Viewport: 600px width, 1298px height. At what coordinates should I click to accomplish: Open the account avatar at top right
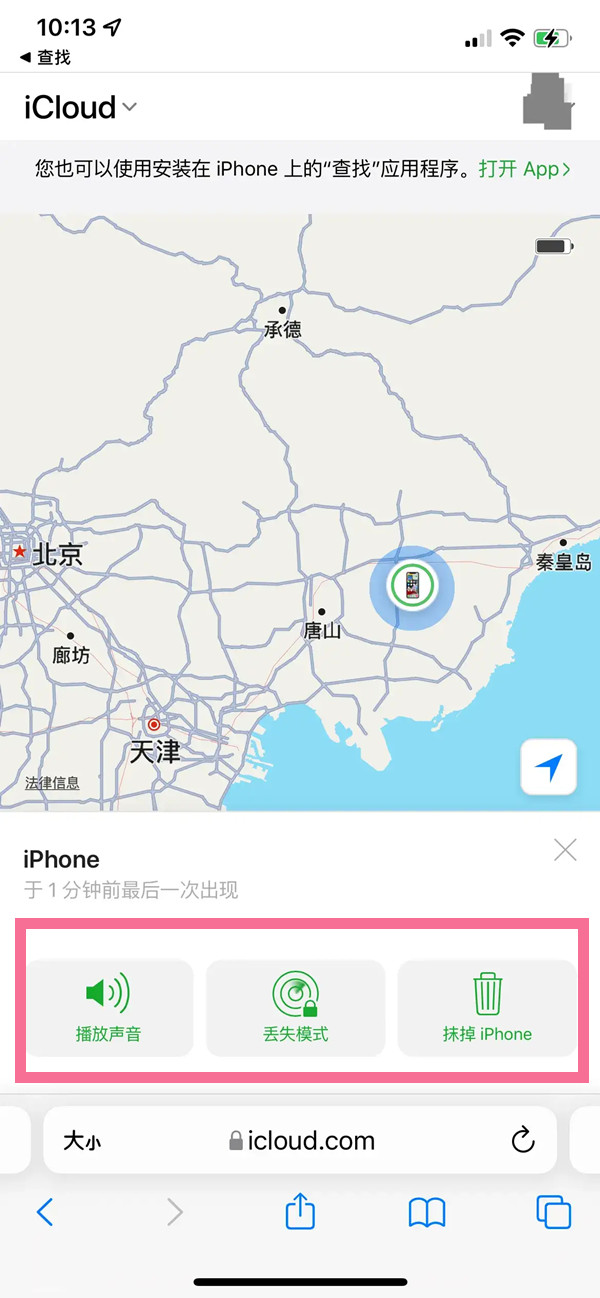pyautogui.click(x=550, y=102)
